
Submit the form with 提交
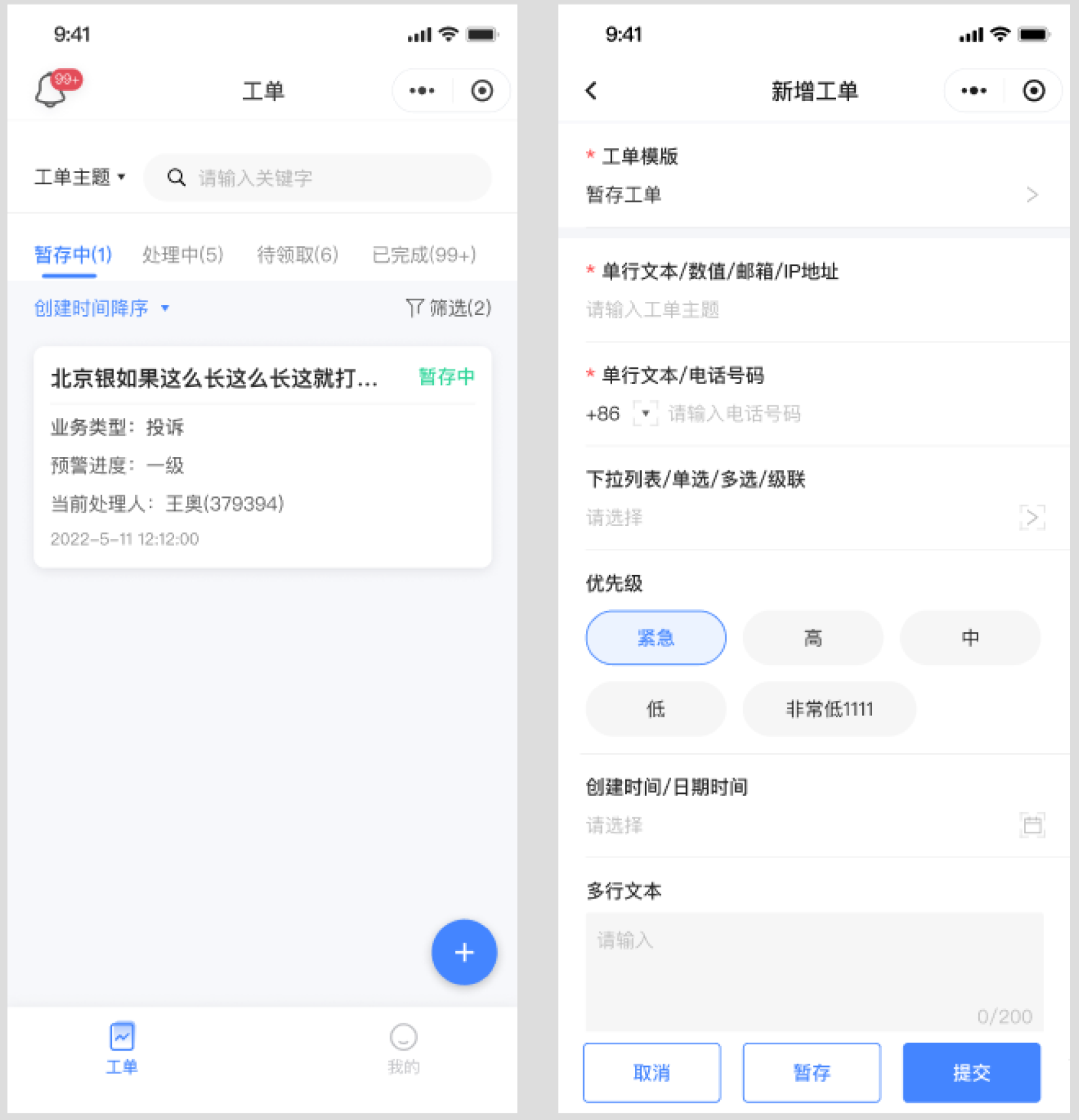[x=971, y=1072]
